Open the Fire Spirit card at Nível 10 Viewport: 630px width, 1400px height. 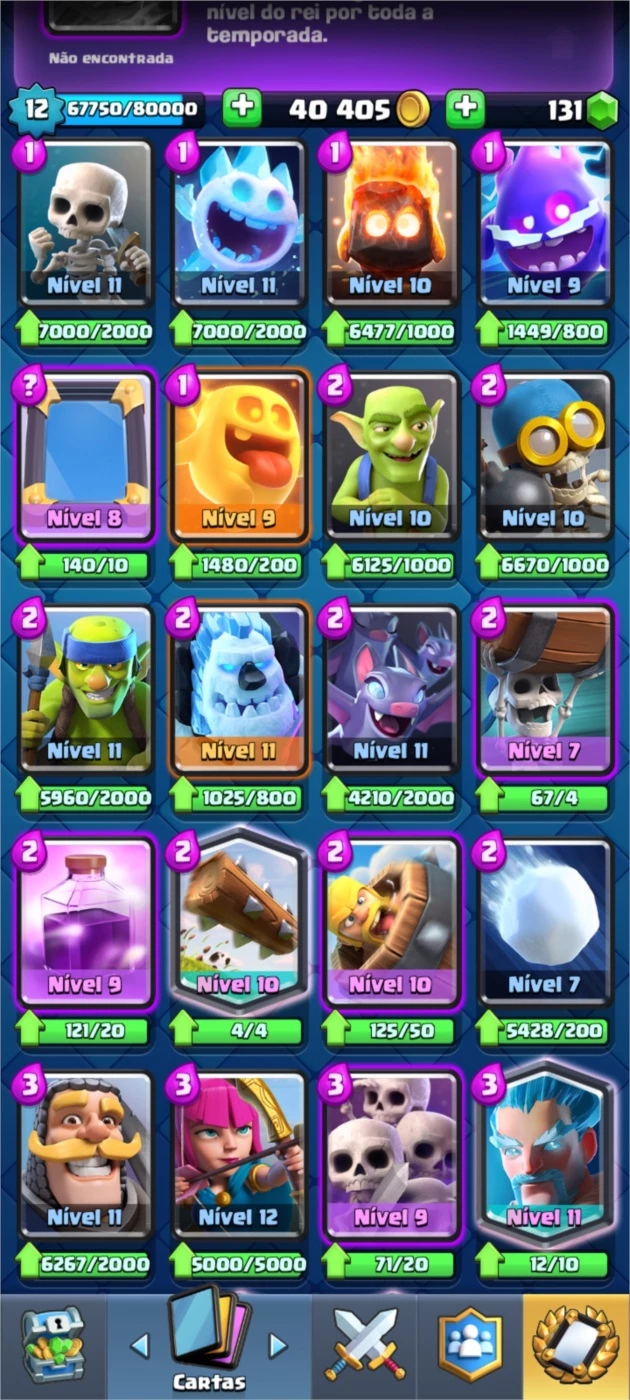click(391, 226)
